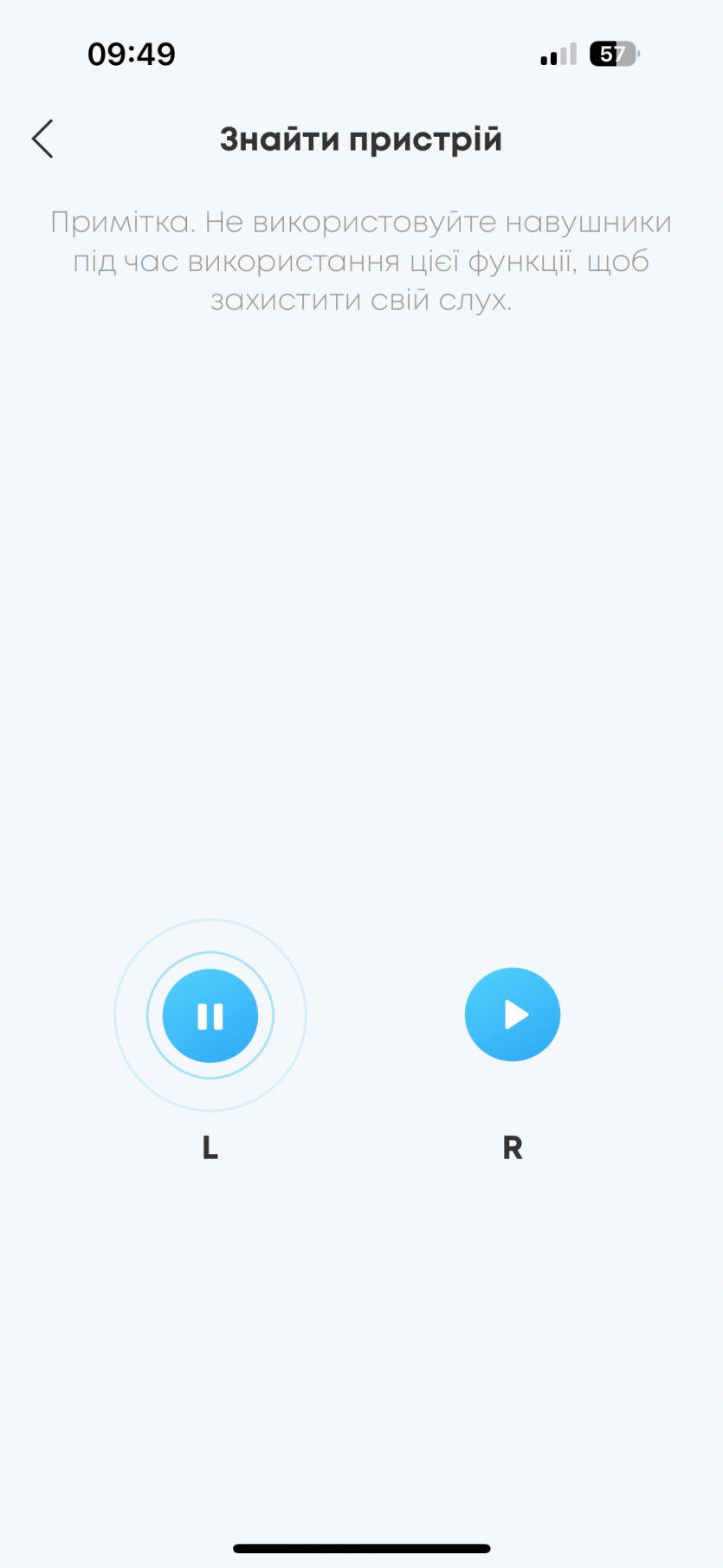Play the sound on the R earbud

[513, 1014]
